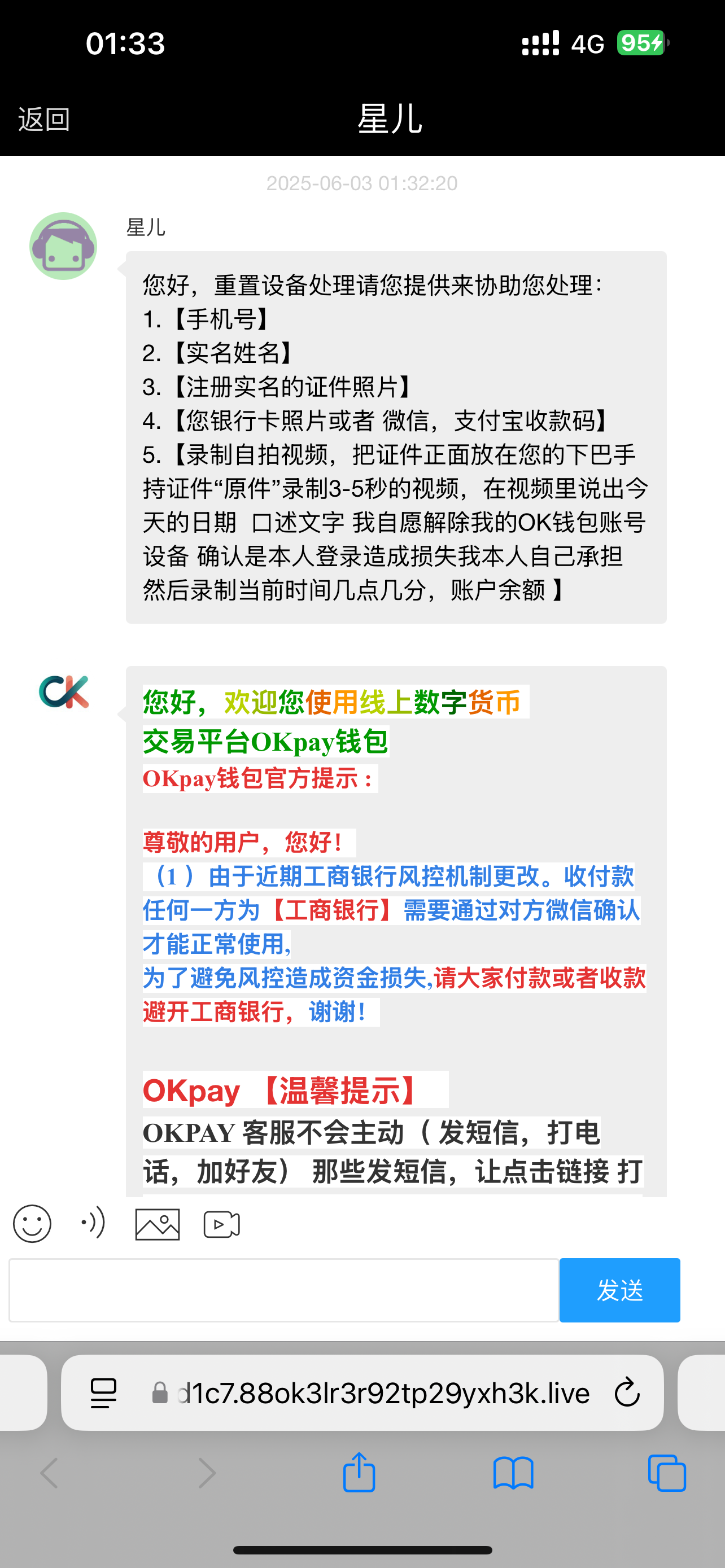The width and height of the screenshot is (725, 1568).
Task: Attach a video clip
Action: click(221, 1224)
